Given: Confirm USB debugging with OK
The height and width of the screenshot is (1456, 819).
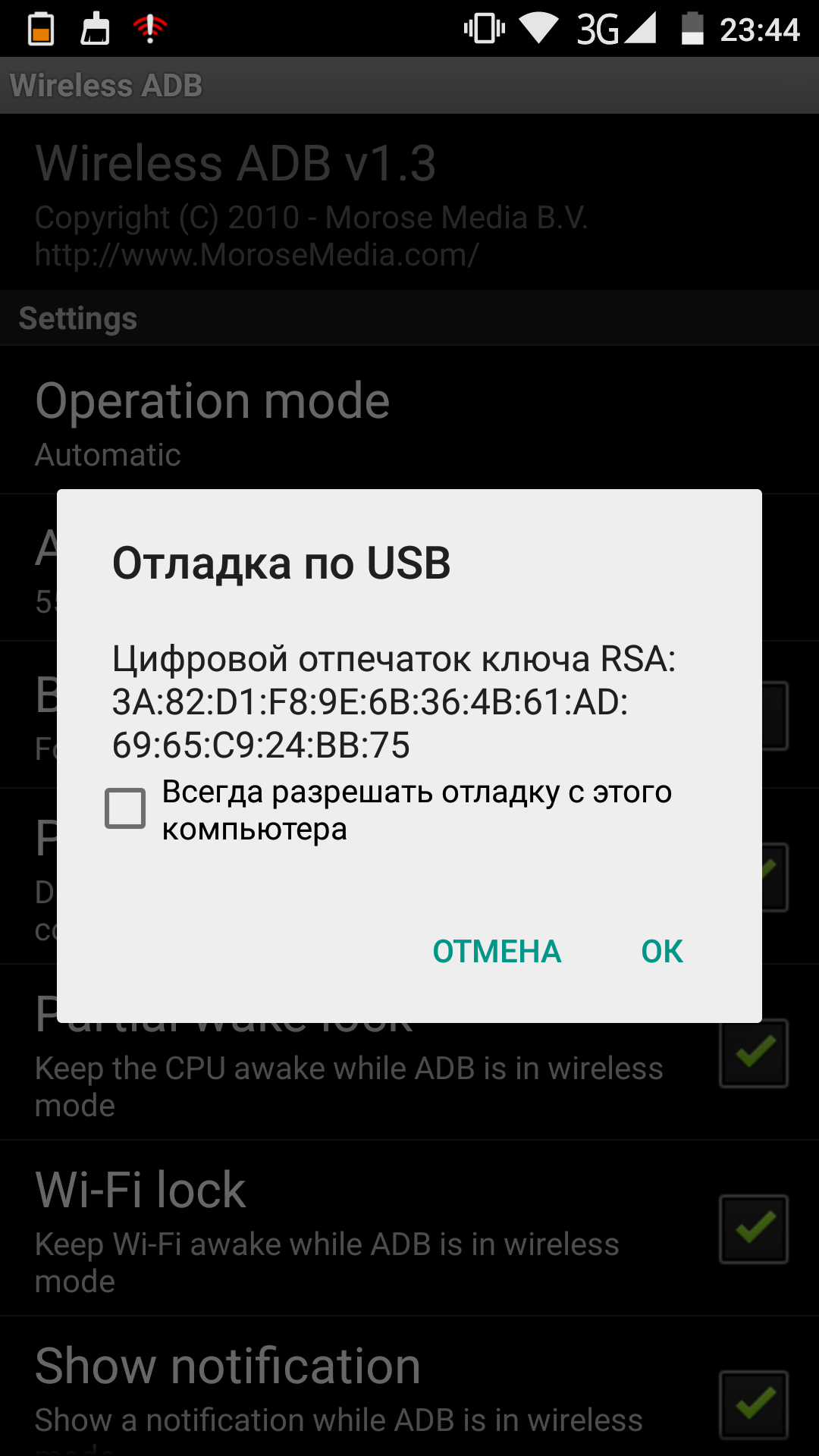Looking at the screenshot, I should click(x=661, y=951).
